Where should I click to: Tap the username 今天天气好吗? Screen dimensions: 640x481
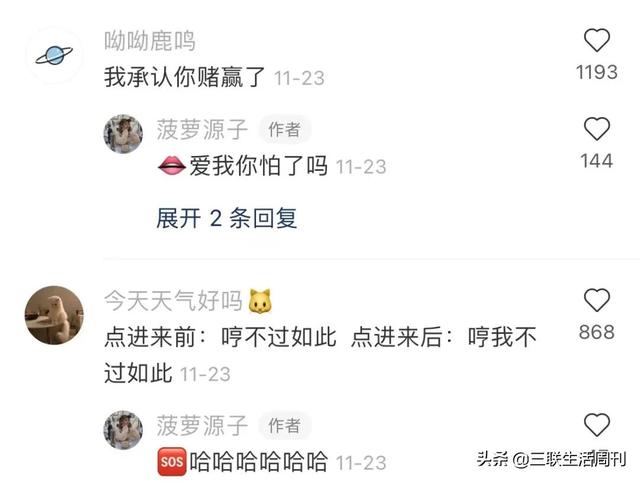[174, 299]
